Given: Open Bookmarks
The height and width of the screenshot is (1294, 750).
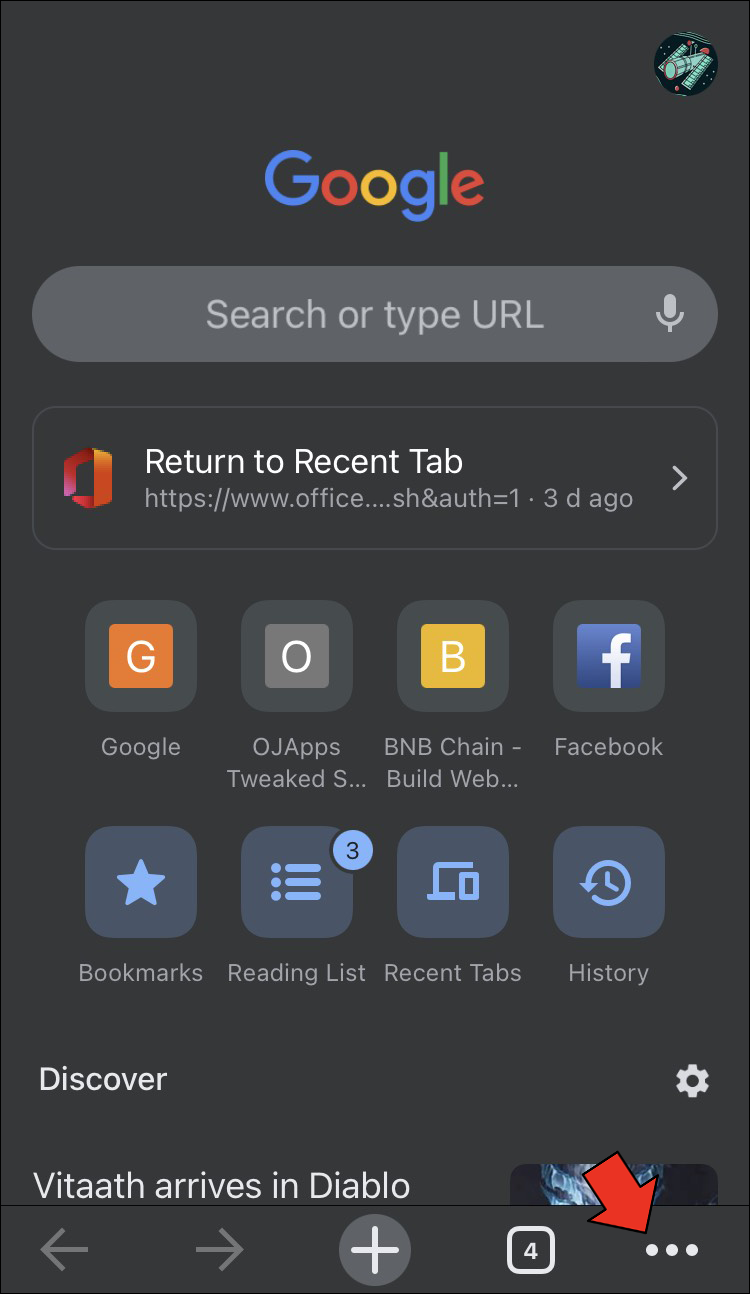Looking at the screenshot, I should [141, 882].
